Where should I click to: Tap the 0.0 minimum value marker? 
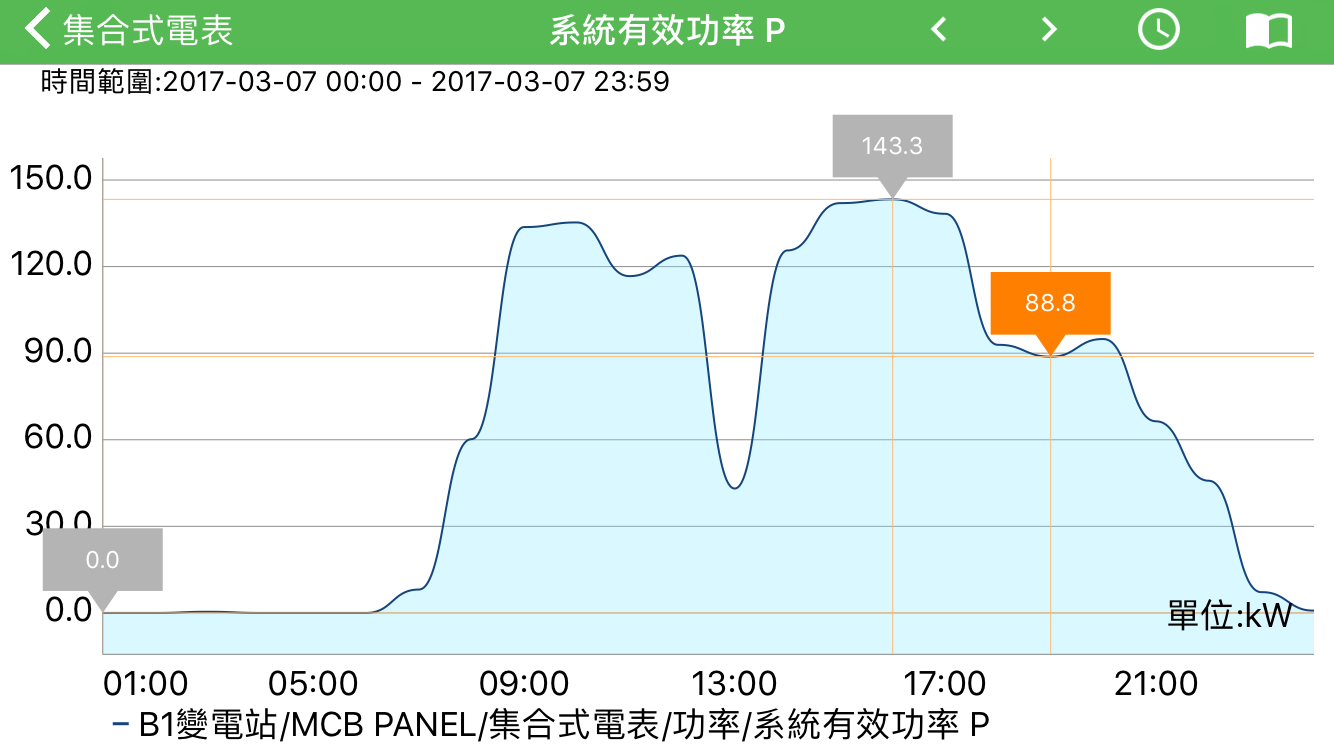pyautogui.click(x=102, y=560)
